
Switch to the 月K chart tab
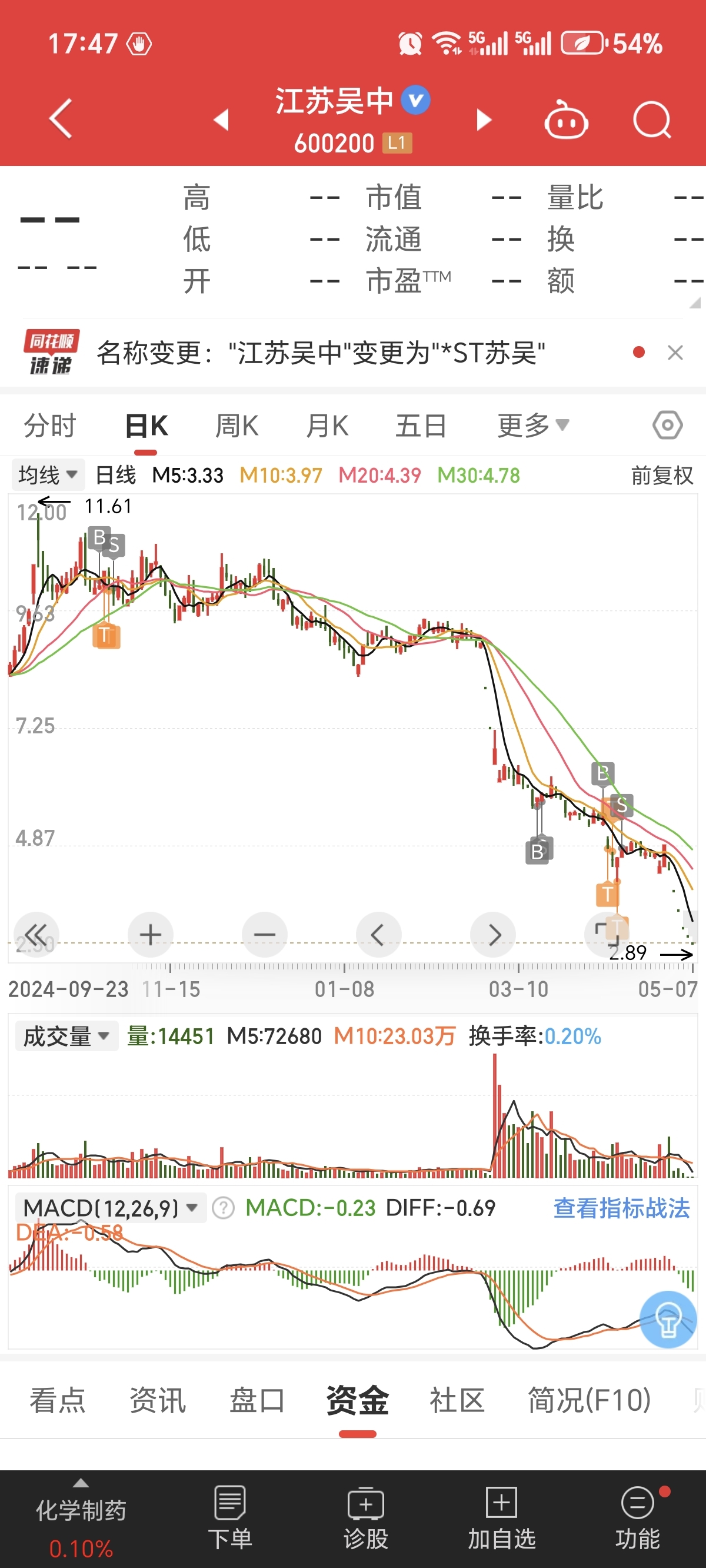click(x=328, y=425)
